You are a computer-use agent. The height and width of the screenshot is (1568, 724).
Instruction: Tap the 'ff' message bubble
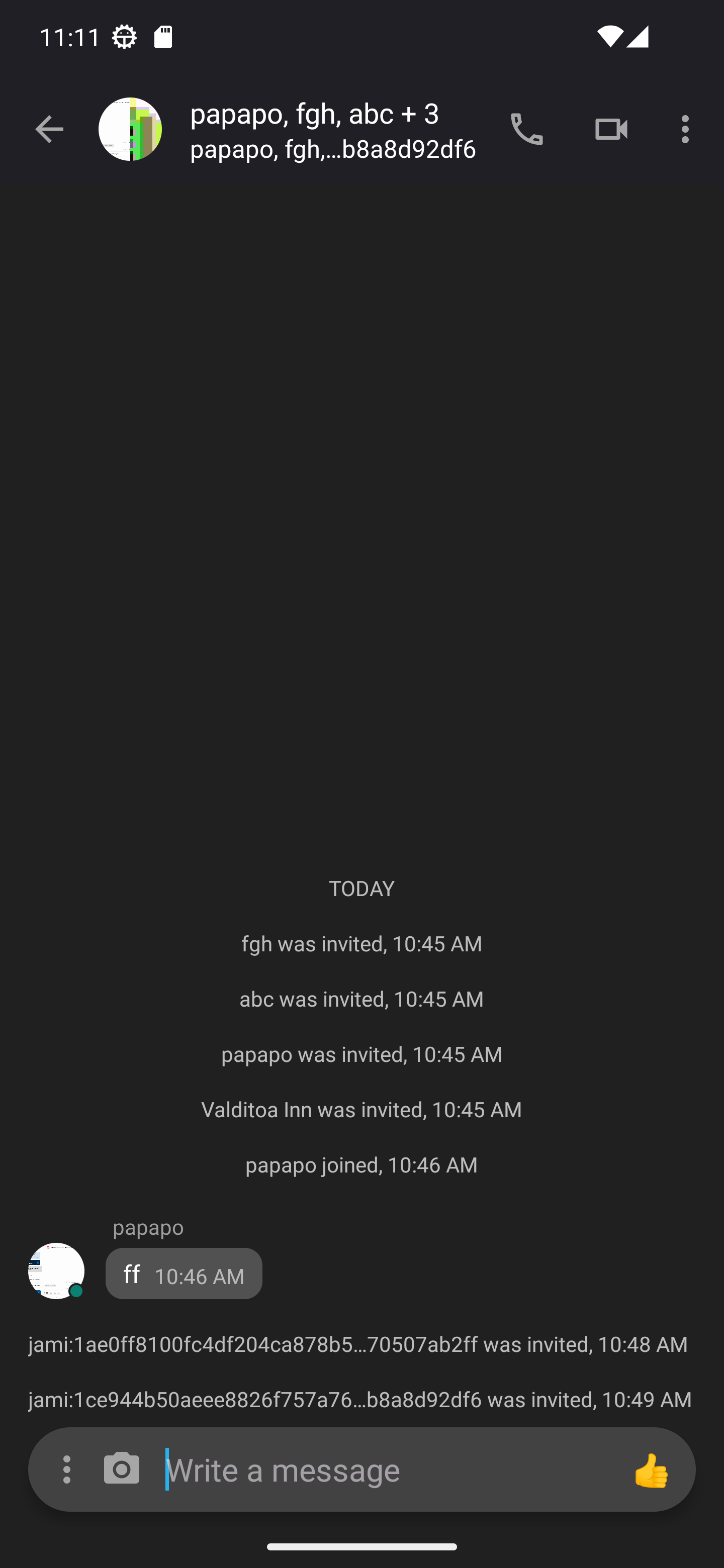coord(184,1273)
